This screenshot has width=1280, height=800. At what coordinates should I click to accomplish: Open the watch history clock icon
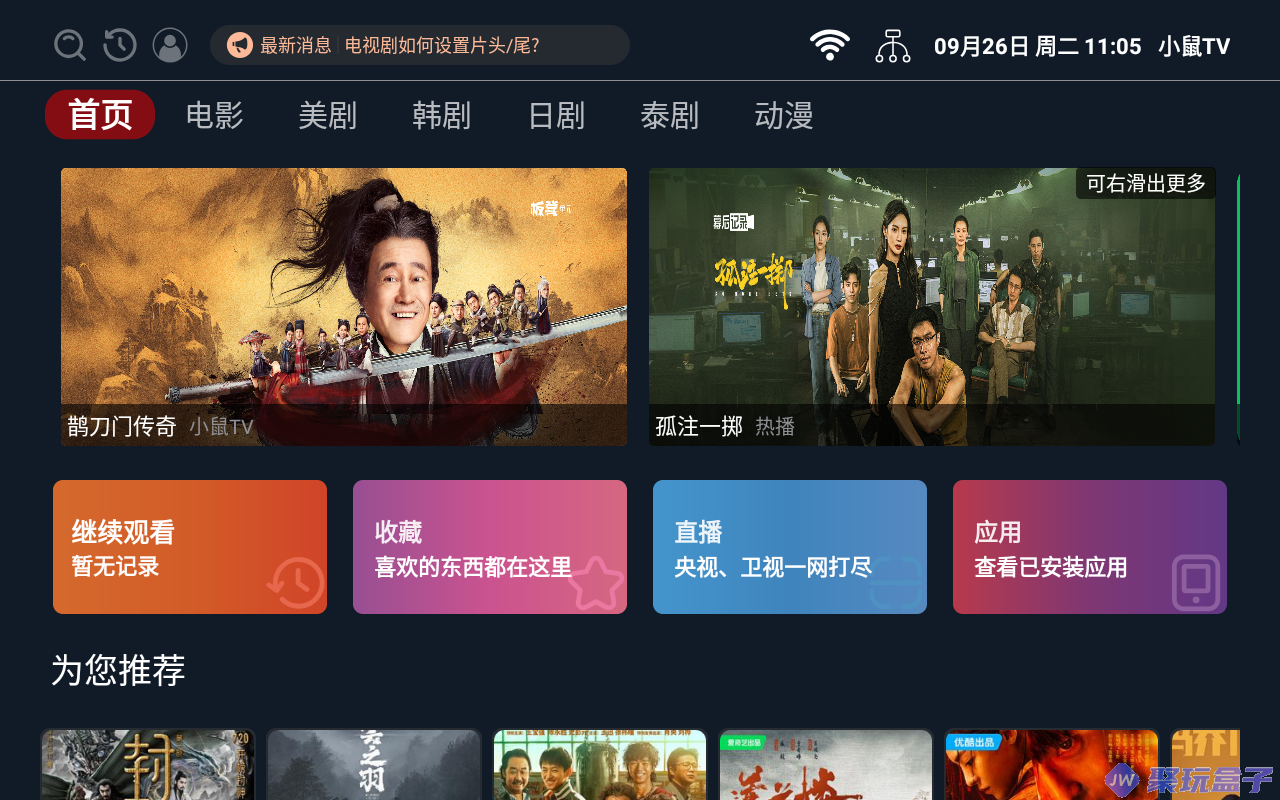click(120, 45)
